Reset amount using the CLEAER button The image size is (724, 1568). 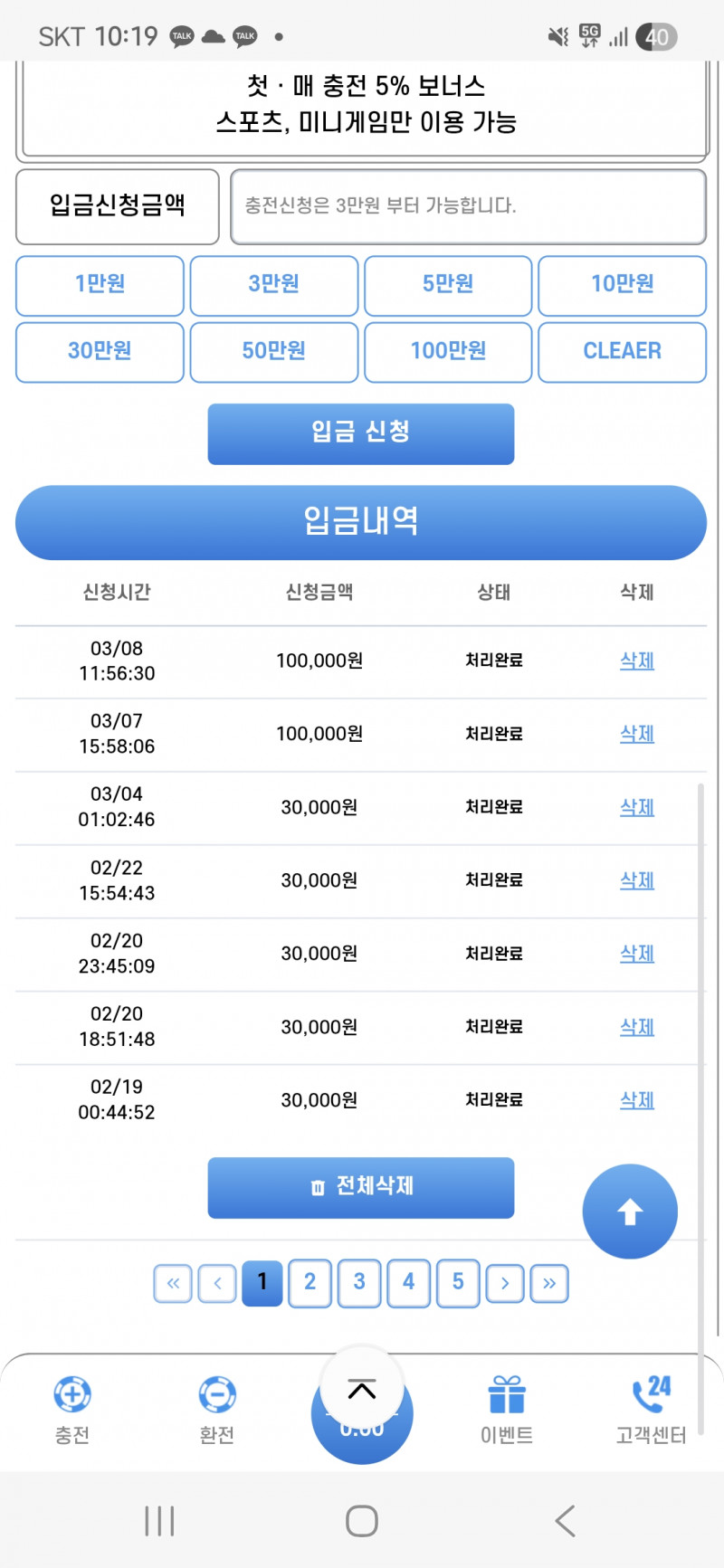[x=623, y=352]
